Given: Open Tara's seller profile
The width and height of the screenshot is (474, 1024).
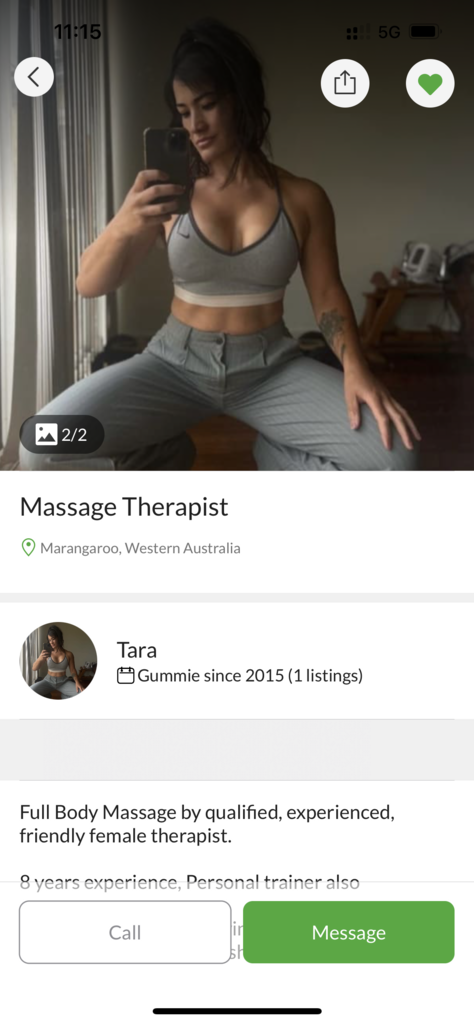Looking at the screenshot, I should [236, 660].
